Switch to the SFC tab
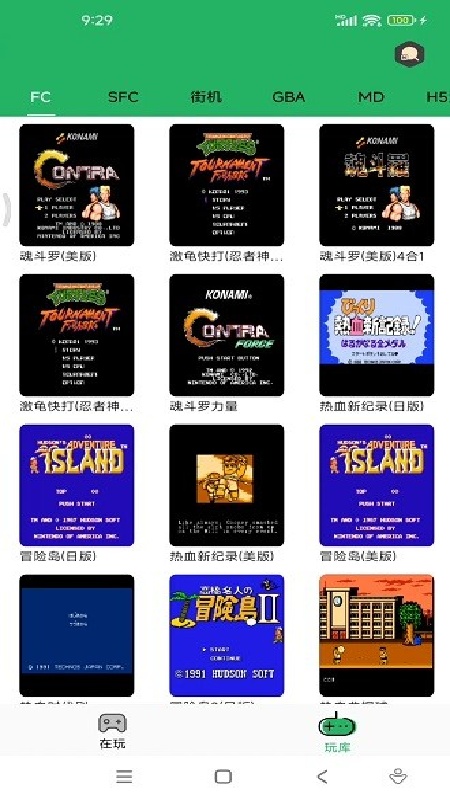Screen dimensions: 450x800 click(123, 96)
